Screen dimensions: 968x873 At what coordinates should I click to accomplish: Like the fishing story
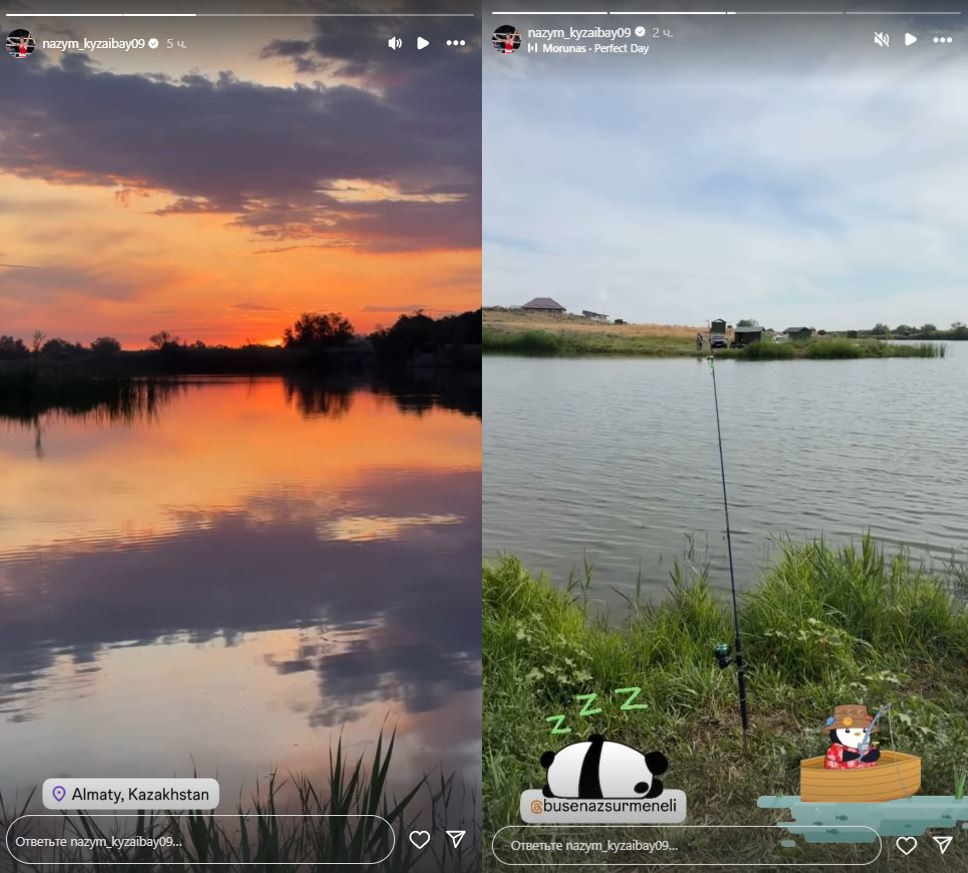click(x=906, y=846)
